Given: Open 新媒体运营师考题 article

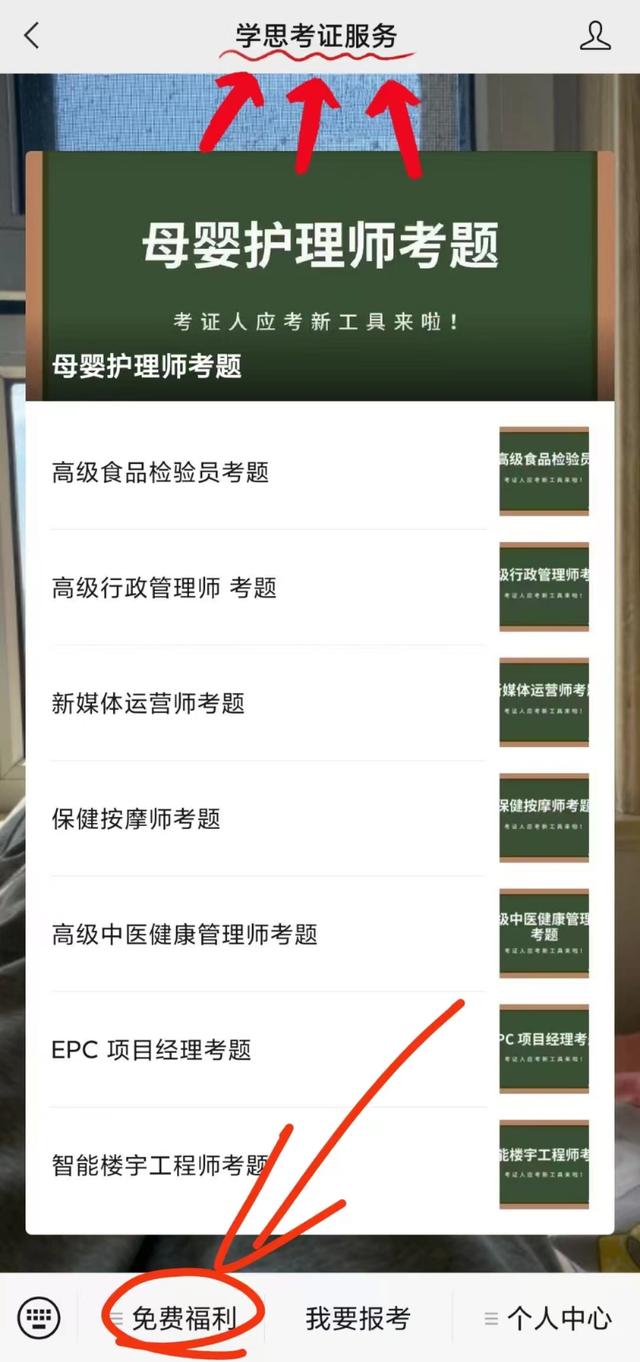Looking at the screenshot, I should 320,703.
